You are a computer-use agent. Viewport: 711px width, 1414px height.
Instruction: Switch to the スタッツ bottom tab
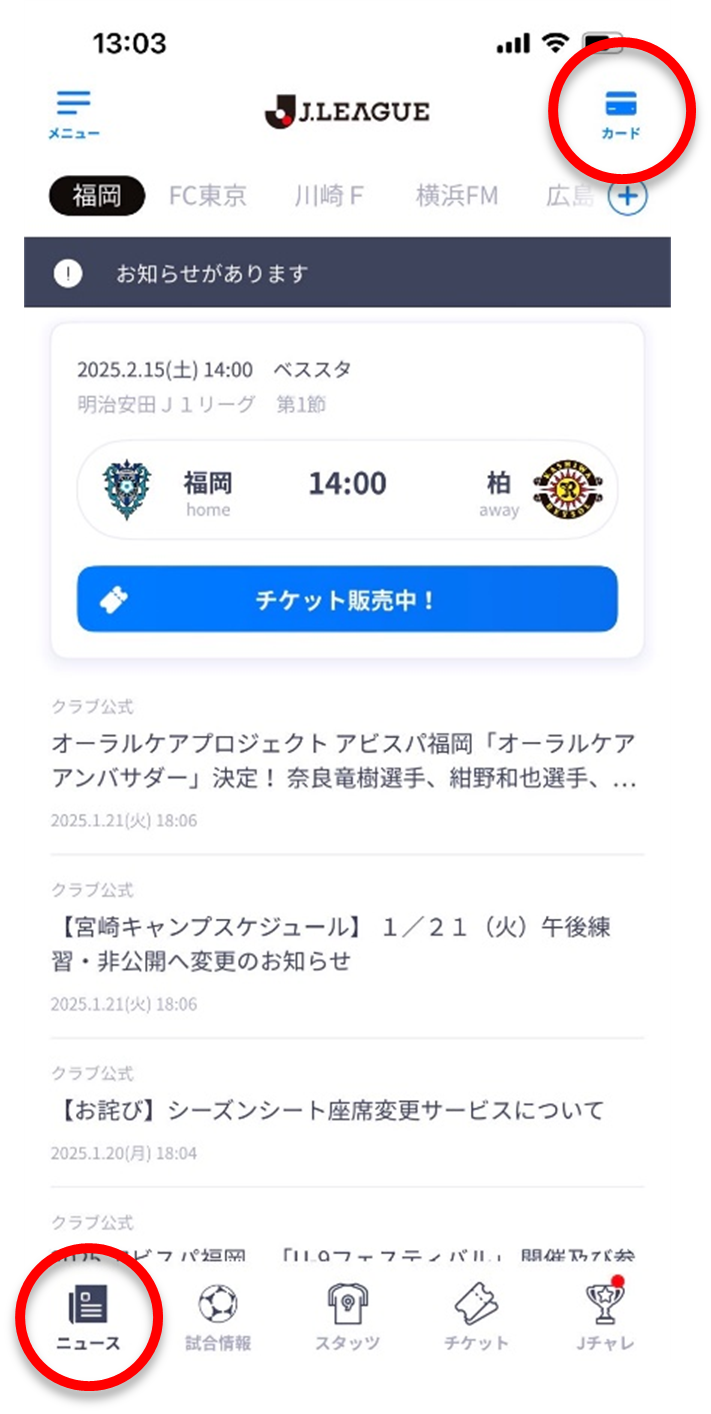[x=347, y=1318]
